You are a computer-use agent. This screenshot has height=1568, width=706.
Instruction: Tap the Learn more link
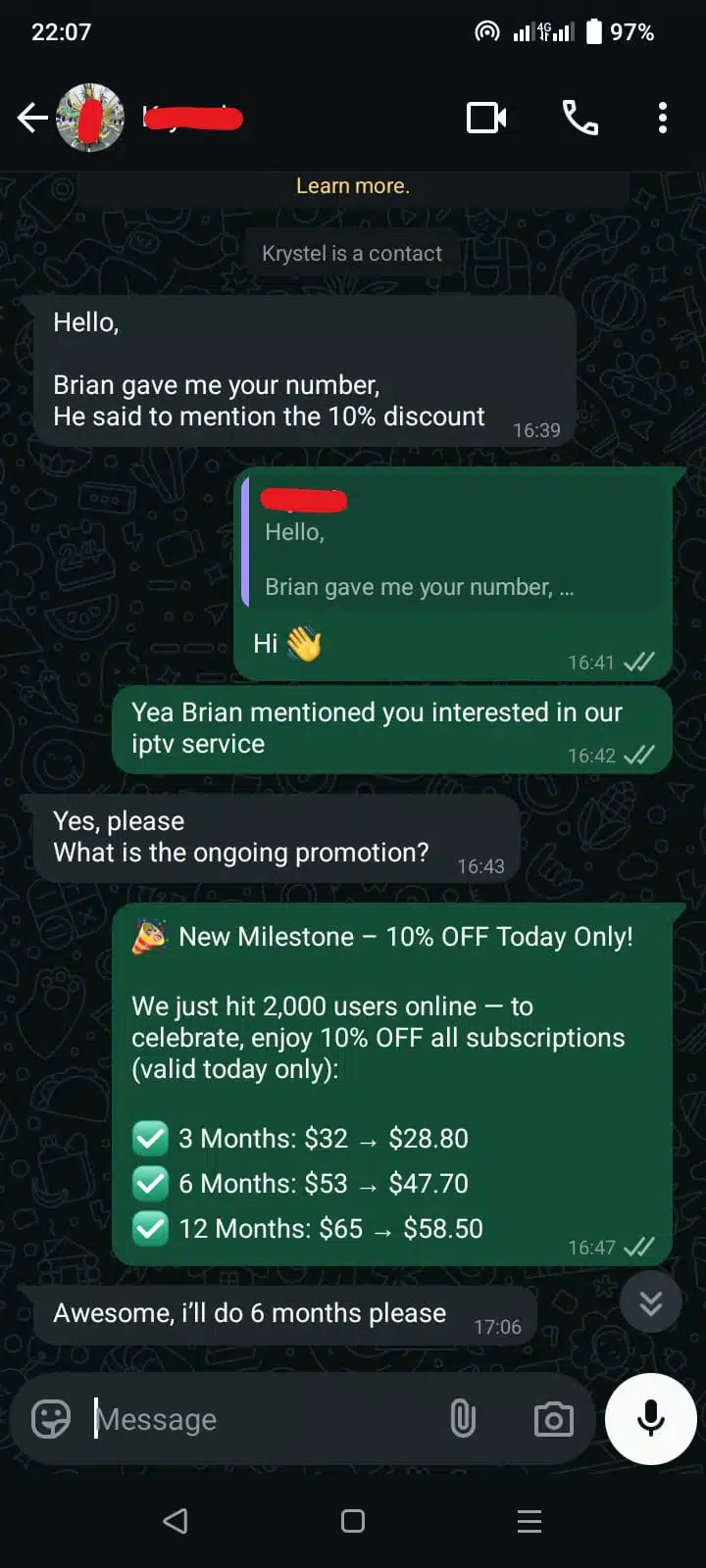click(x=353, y=186)
